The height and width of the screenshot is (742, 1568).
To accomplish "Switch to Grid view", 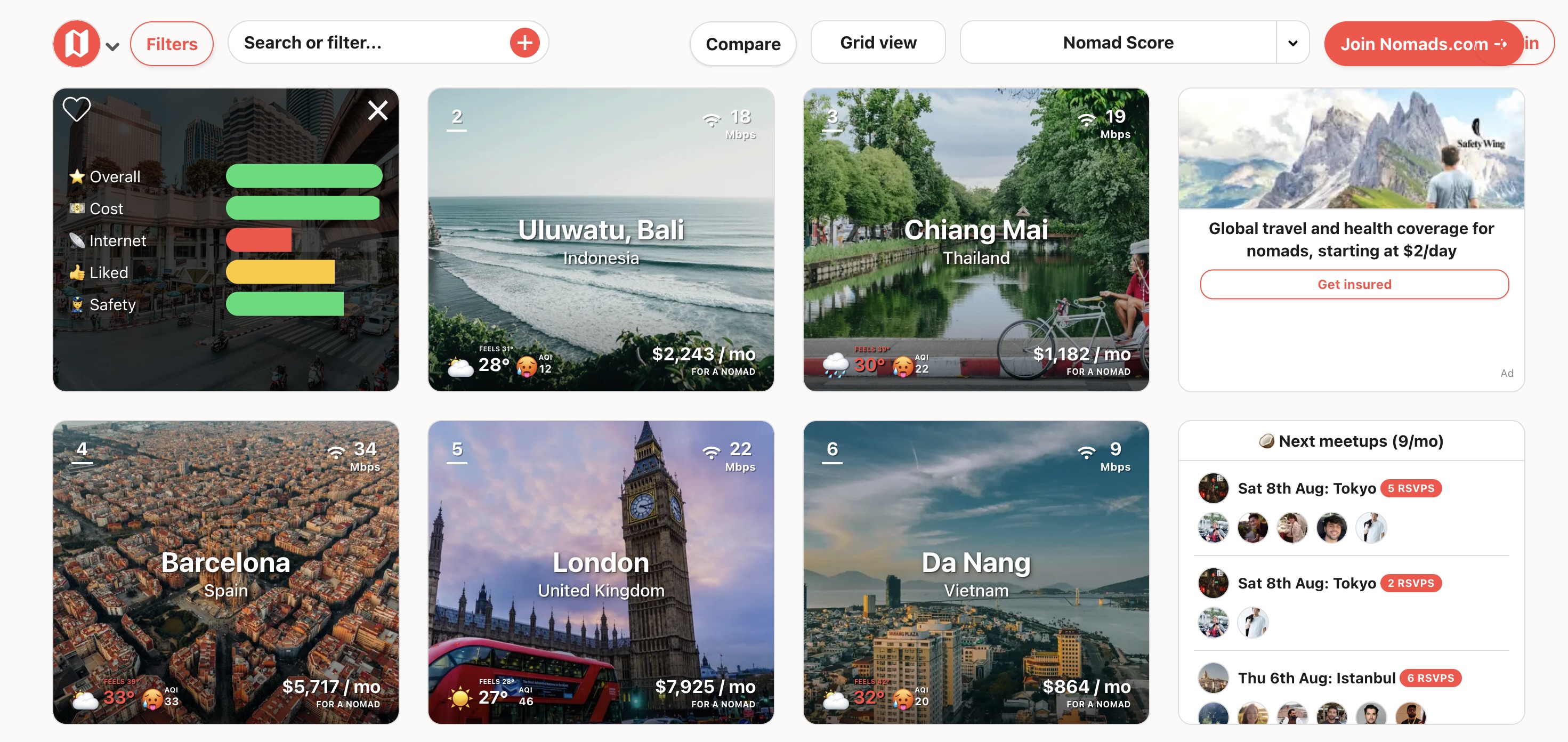I will tap(878, 43).
